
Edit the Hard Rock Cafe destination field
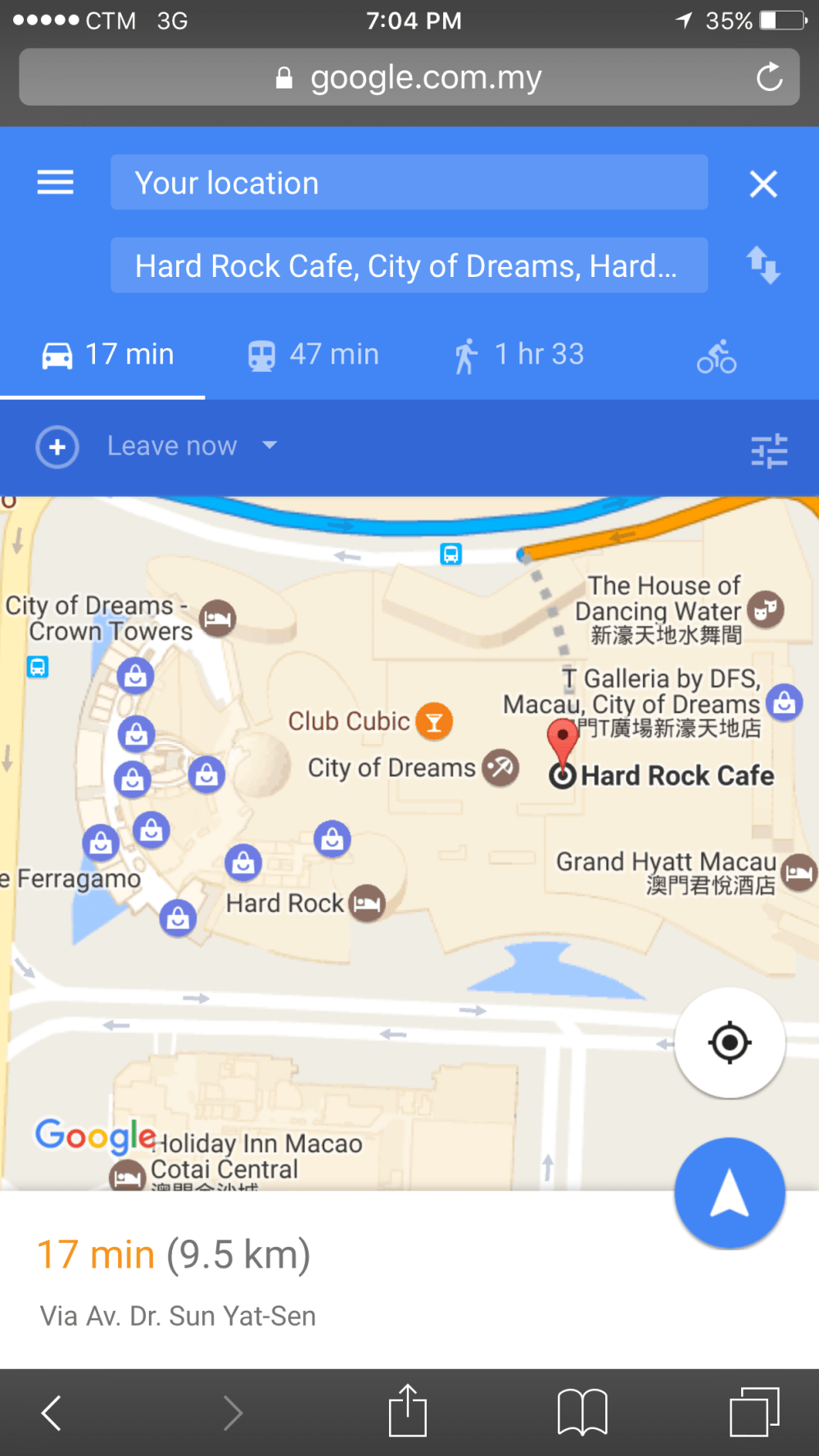(409, 265)
